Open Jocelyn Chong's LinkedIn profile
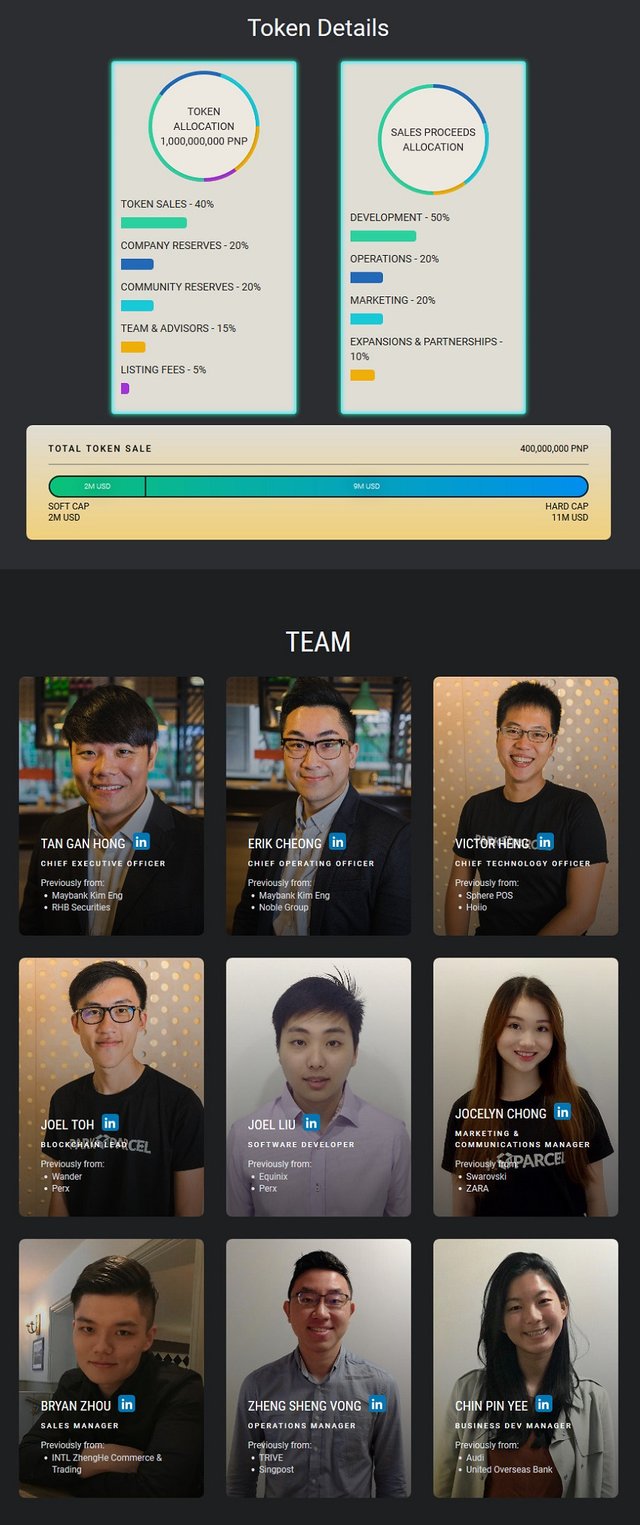 (562, 1112)
